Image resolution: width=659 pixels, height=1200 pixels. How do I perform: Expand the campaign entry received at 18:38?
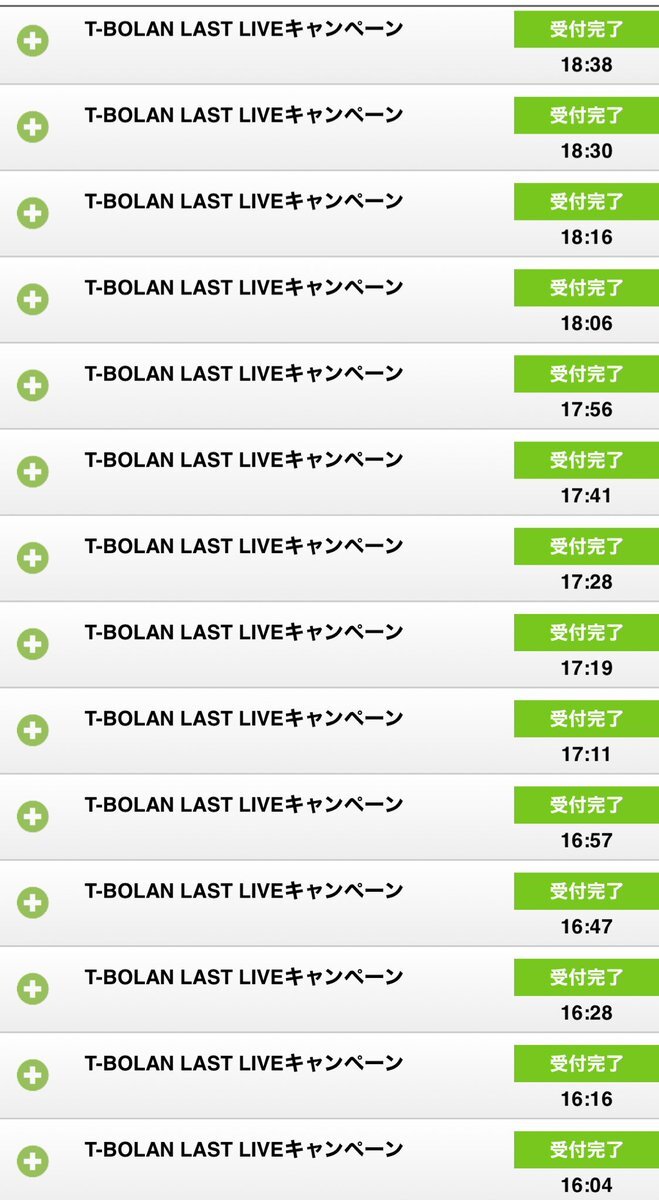pos(33,41)
